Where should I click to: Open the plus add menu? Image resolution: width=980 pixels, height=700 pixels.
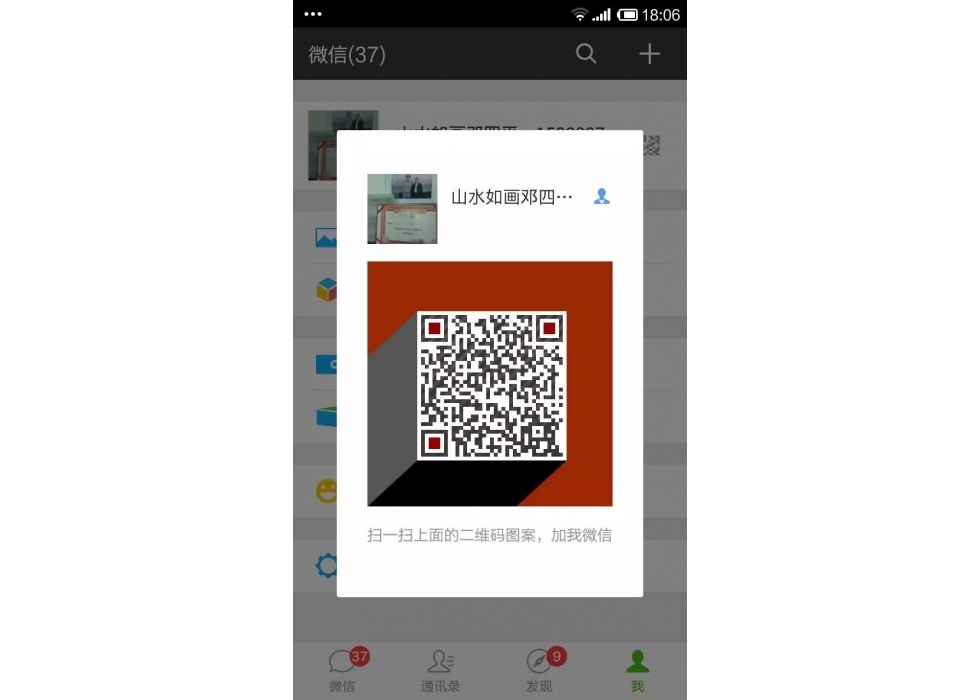tap(650, 54)
